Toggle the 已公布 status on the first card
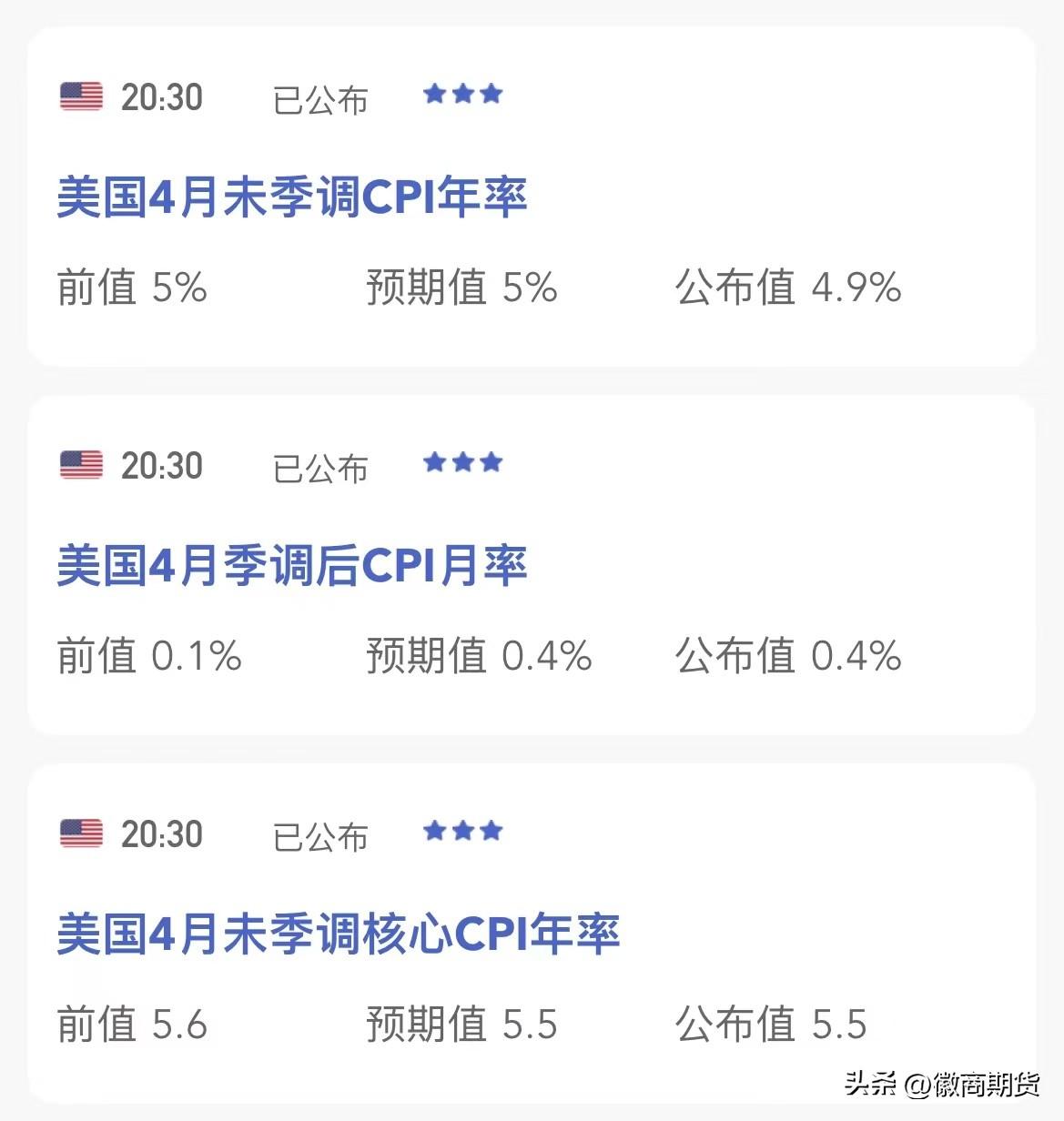The image size is (1064, 1121). (x=320, y=101)
